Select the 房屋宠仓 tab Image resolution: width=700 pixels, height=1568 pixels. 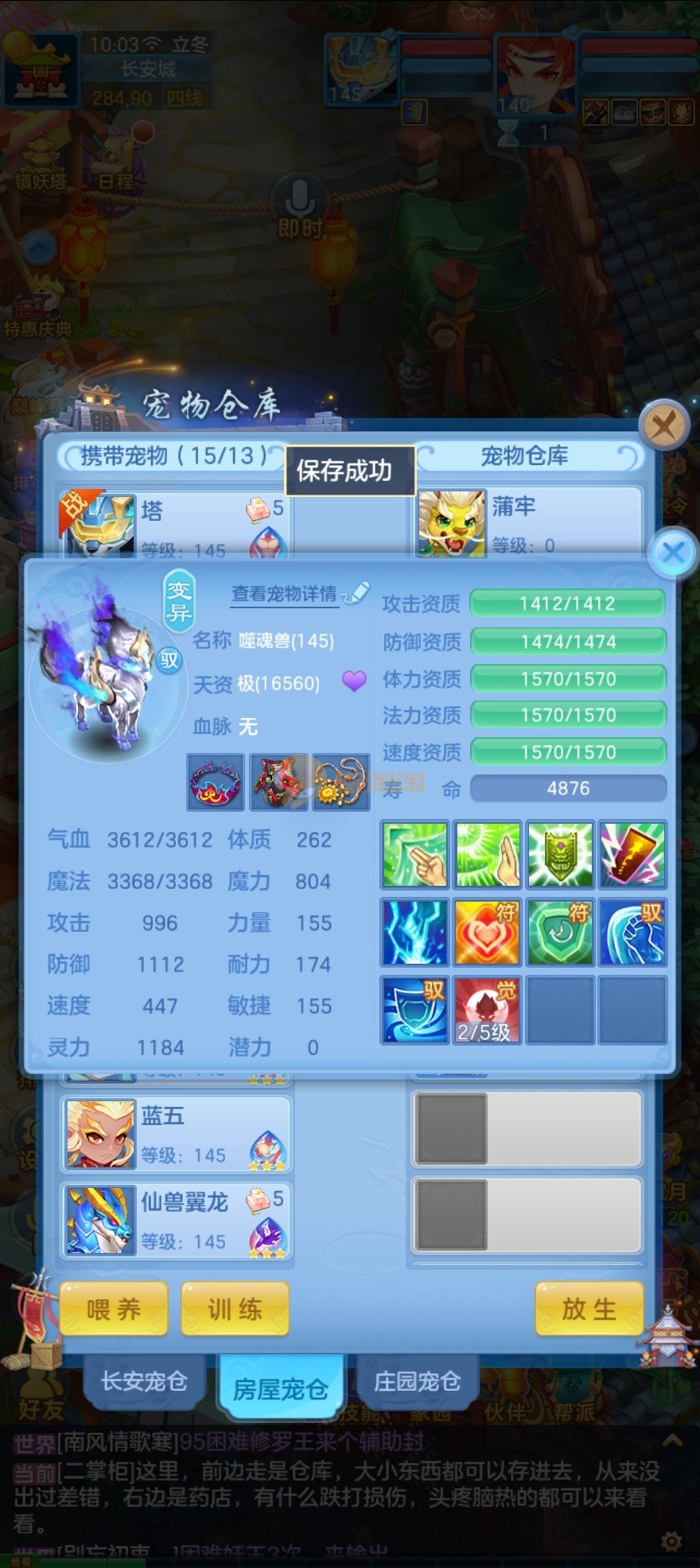coord(281,1388)
